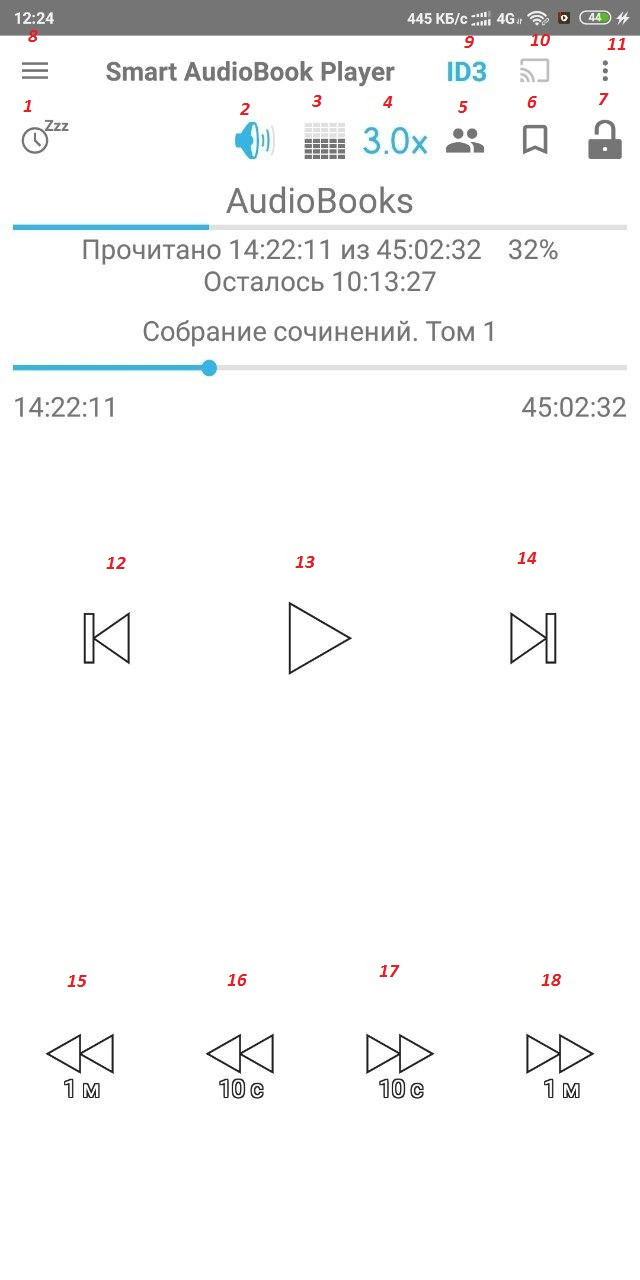Tap the playback position seek bar
The width and height of the screenshot is (640, 1280).
click(x=320, y=368)
